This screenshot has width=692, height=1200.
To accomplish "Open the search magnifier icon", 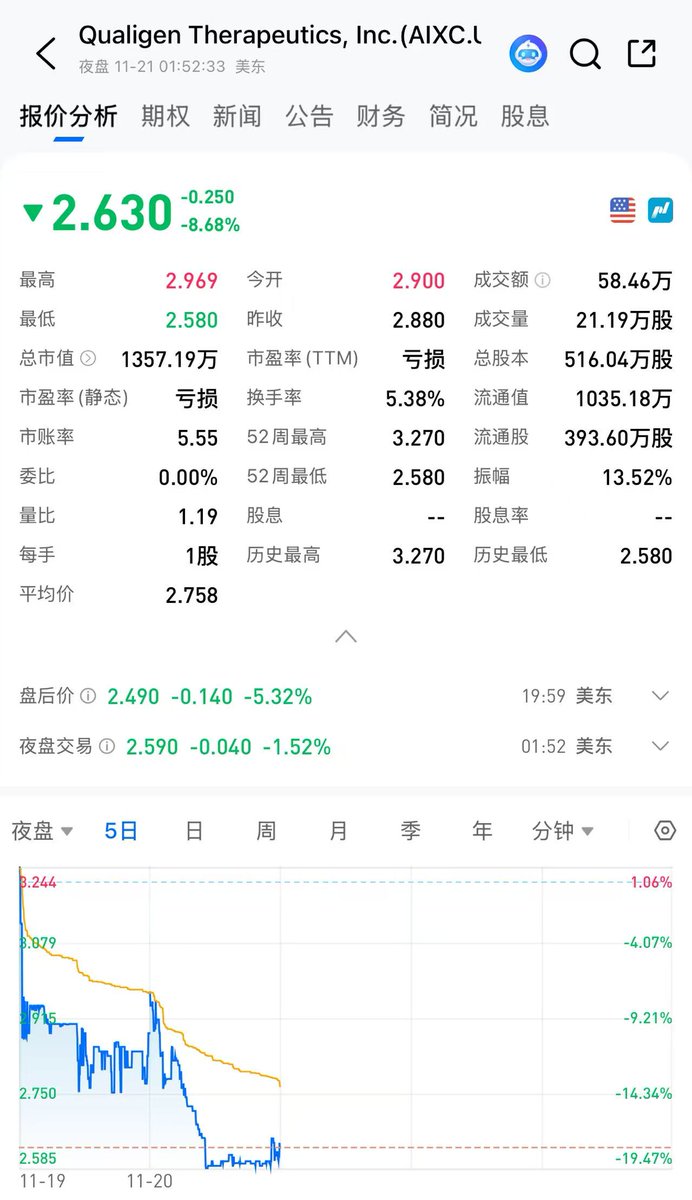I will tap(585, 53).
